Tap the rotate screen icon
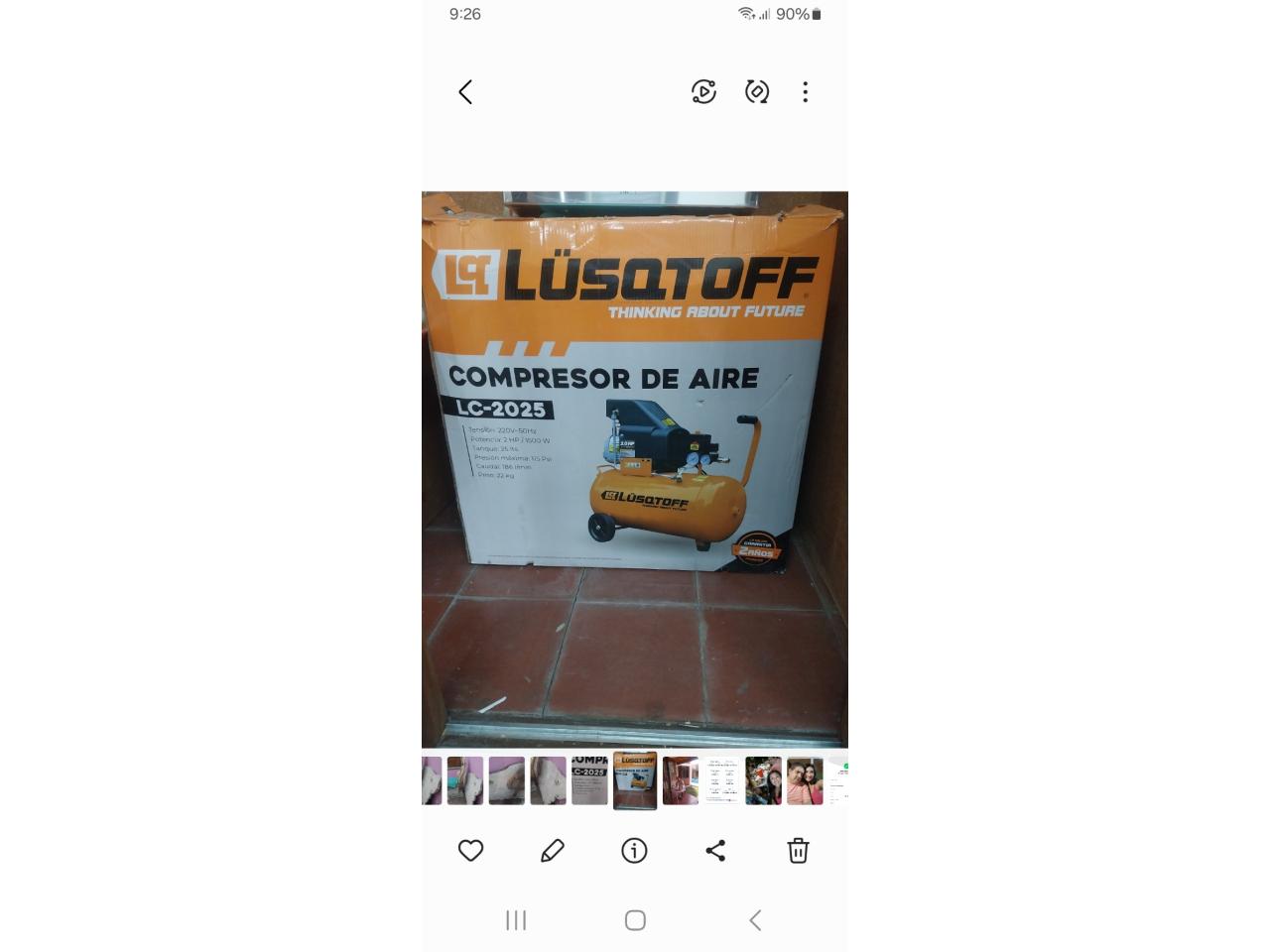The image size is (1270, 952). (x=757, y=92)
